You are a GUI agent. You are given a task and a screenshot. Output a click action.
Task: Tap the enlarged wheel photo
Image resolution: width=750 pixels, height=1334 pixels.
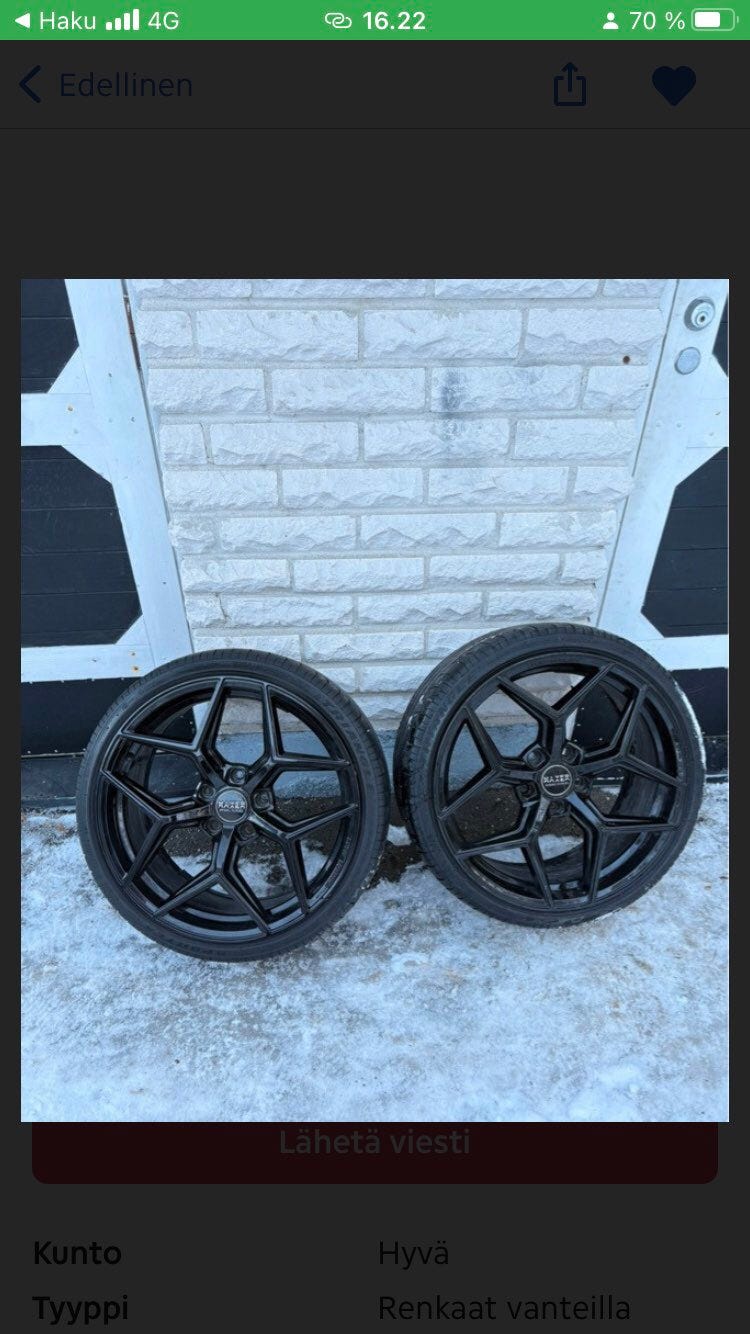[x=375, y=700]
